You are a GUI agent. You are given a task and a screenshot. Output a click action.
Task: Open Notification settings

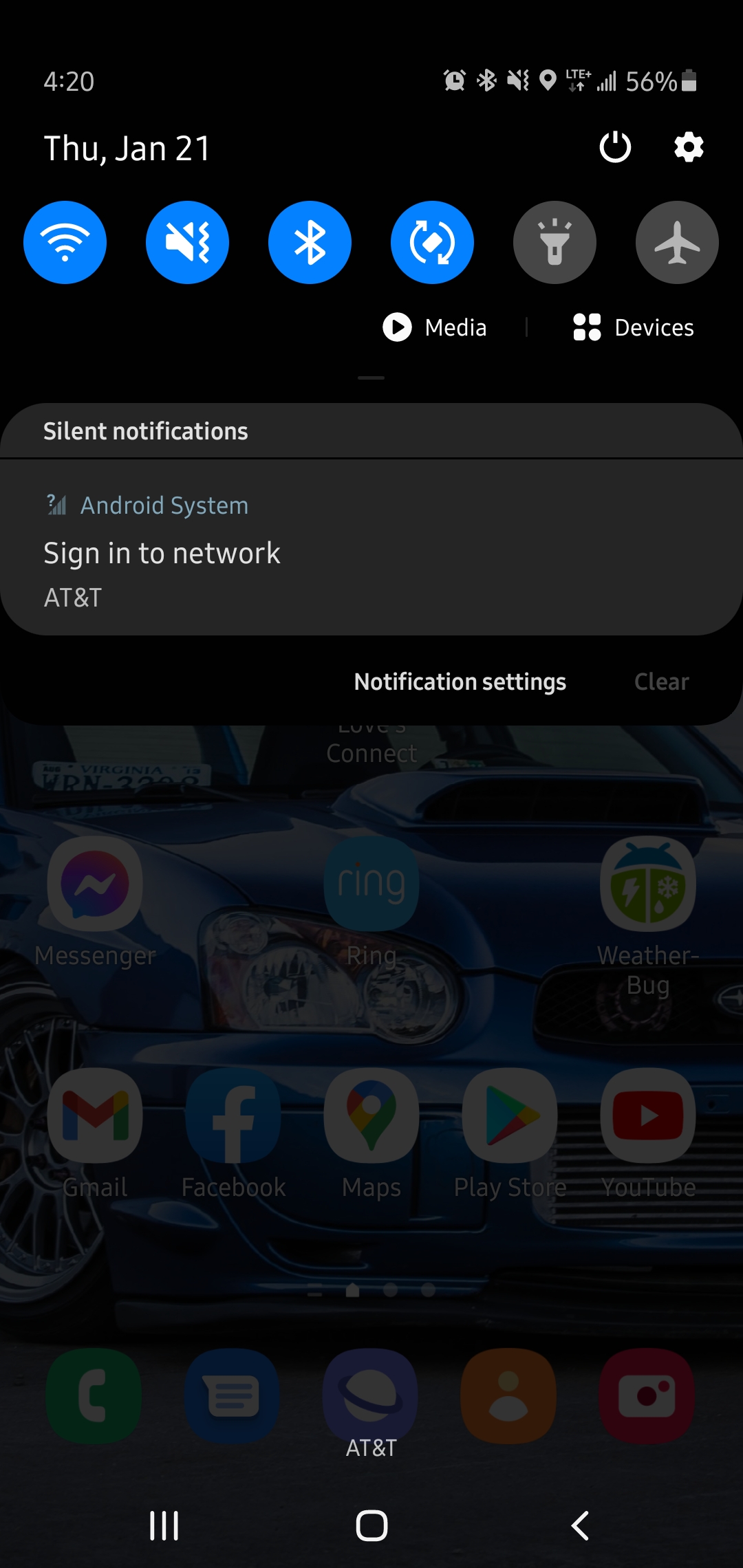click(460, 682)
